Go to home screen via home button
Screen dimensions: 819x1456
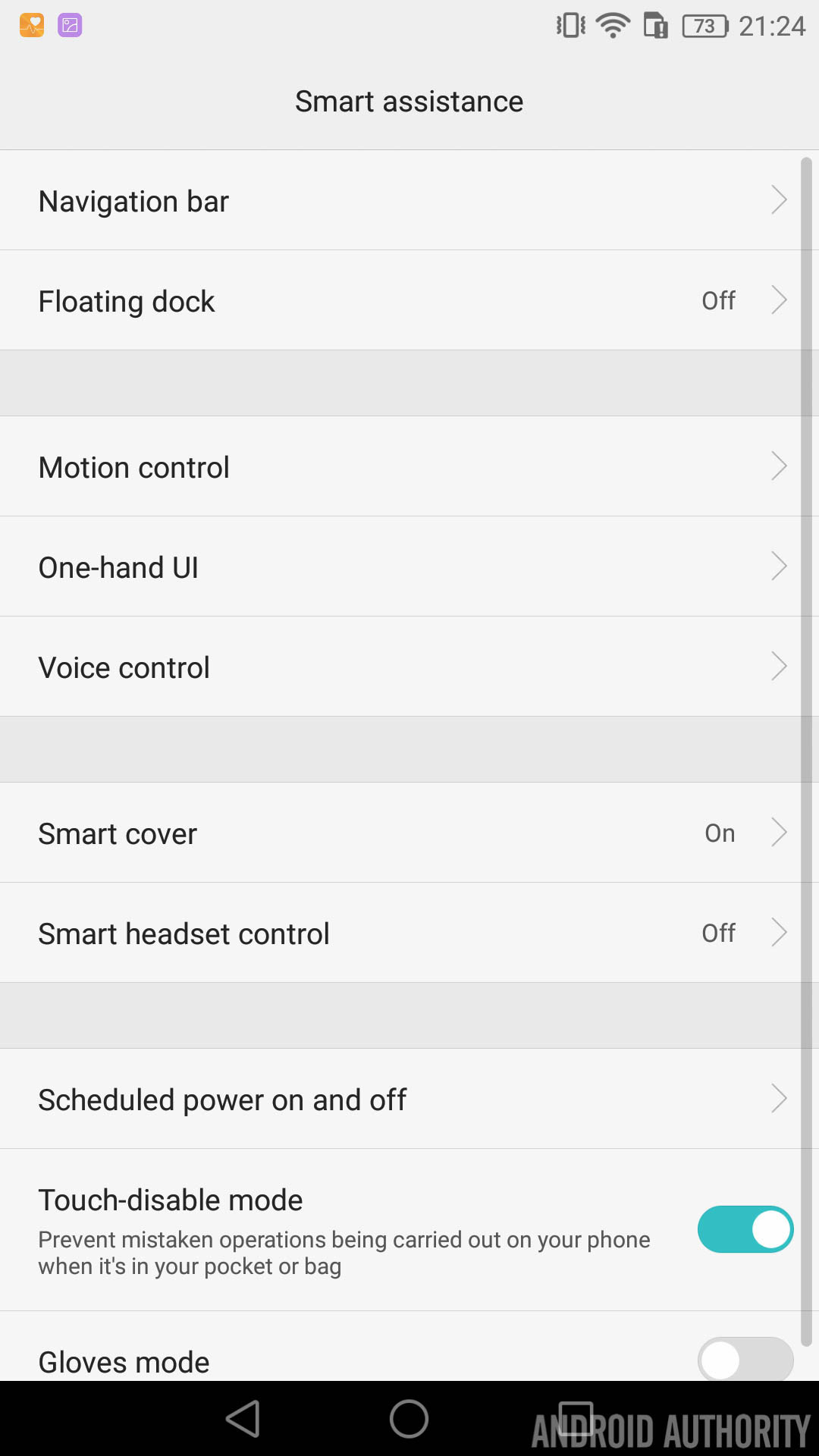(x=409, y=1419)
